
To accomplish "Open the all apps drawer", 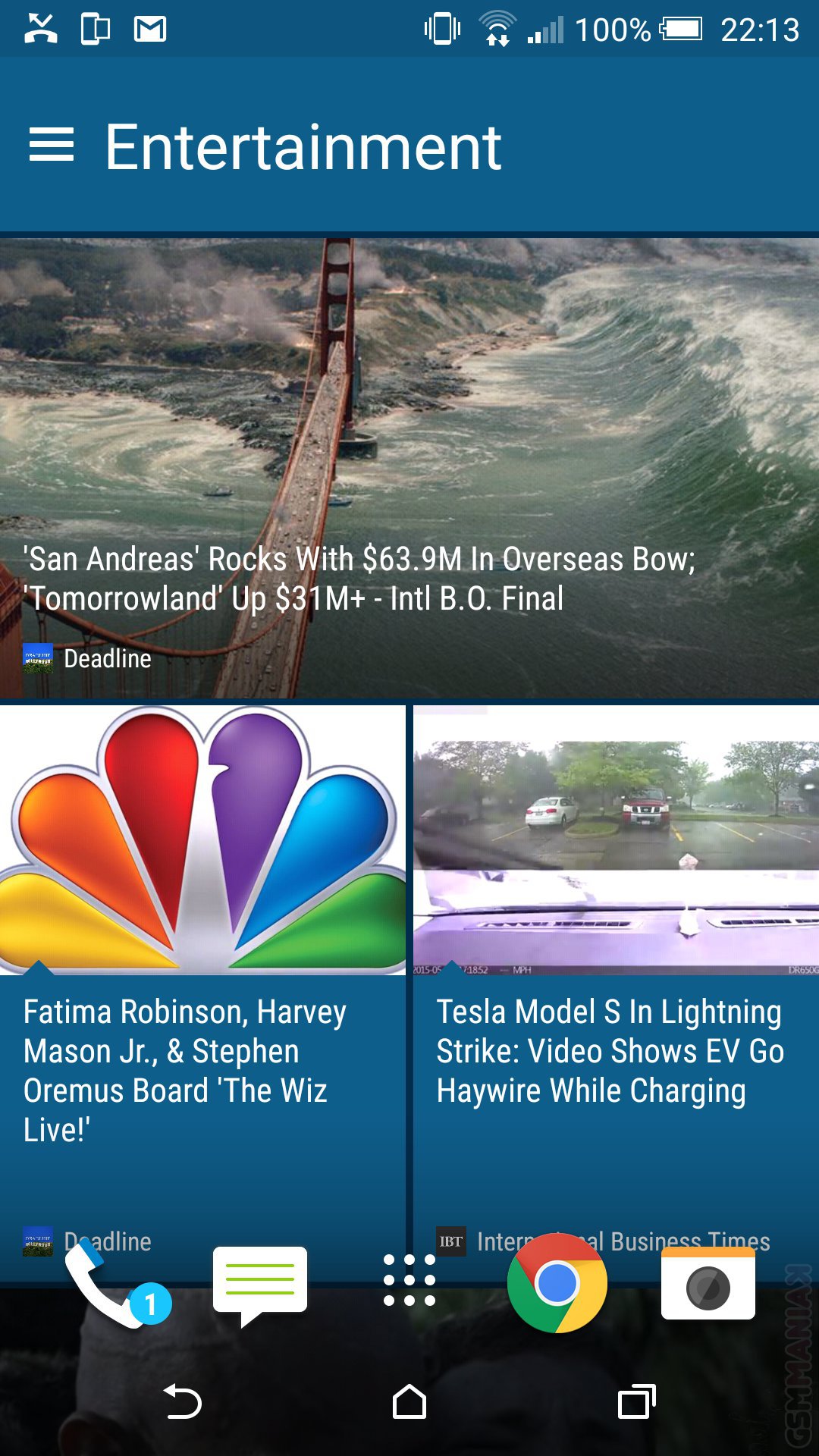I will click(x=409, y=1281).
